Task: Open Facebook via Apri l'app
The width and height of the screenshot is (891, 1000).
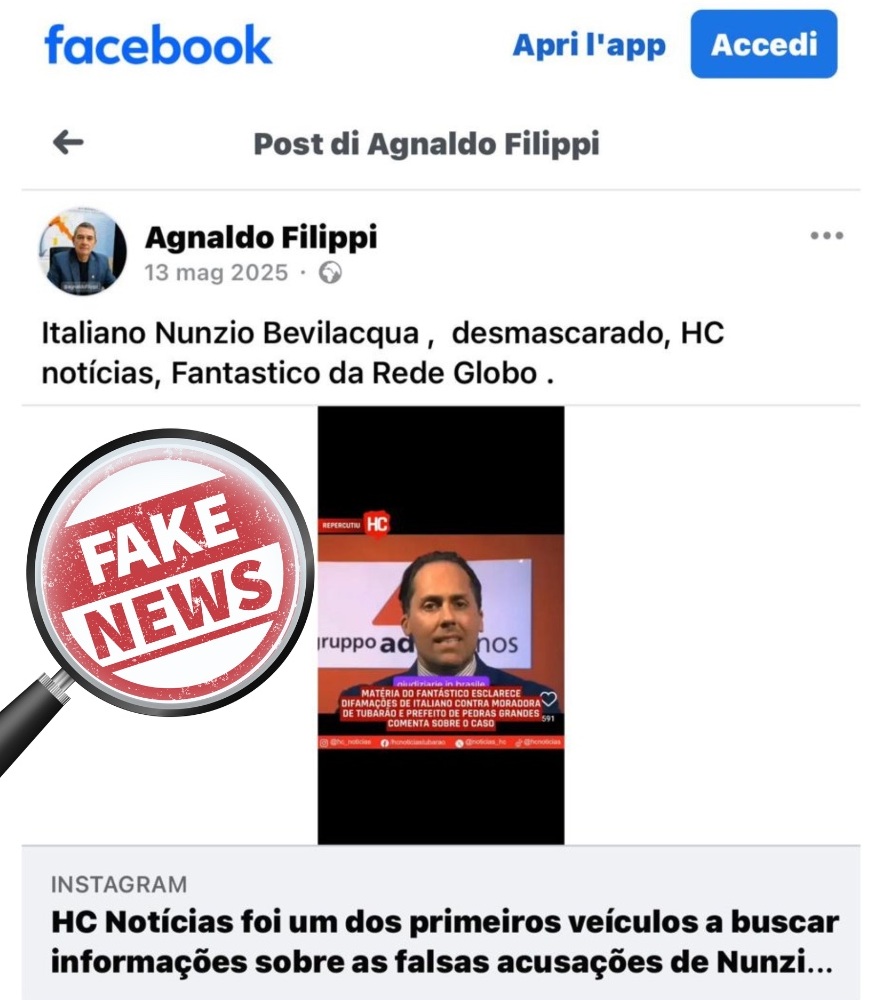Action: (x=588, y=45)
